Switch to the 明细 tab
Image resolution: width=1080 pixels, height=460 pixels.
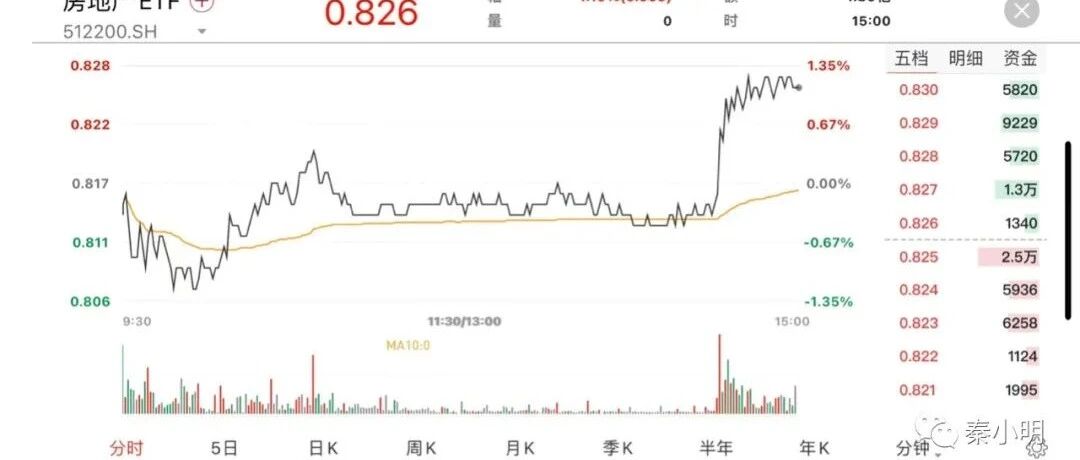(966, 59)
